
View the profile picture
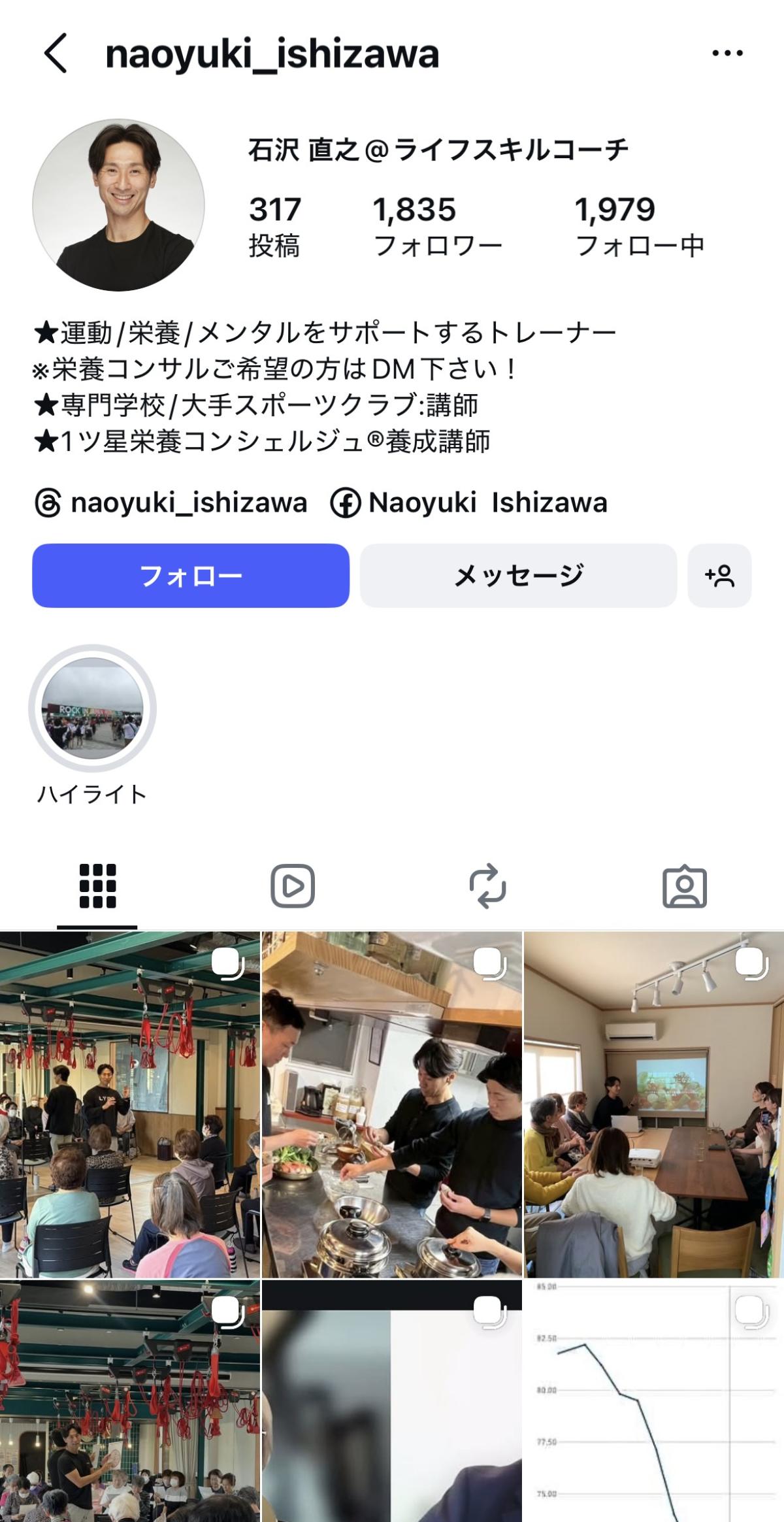click(118, 205)
